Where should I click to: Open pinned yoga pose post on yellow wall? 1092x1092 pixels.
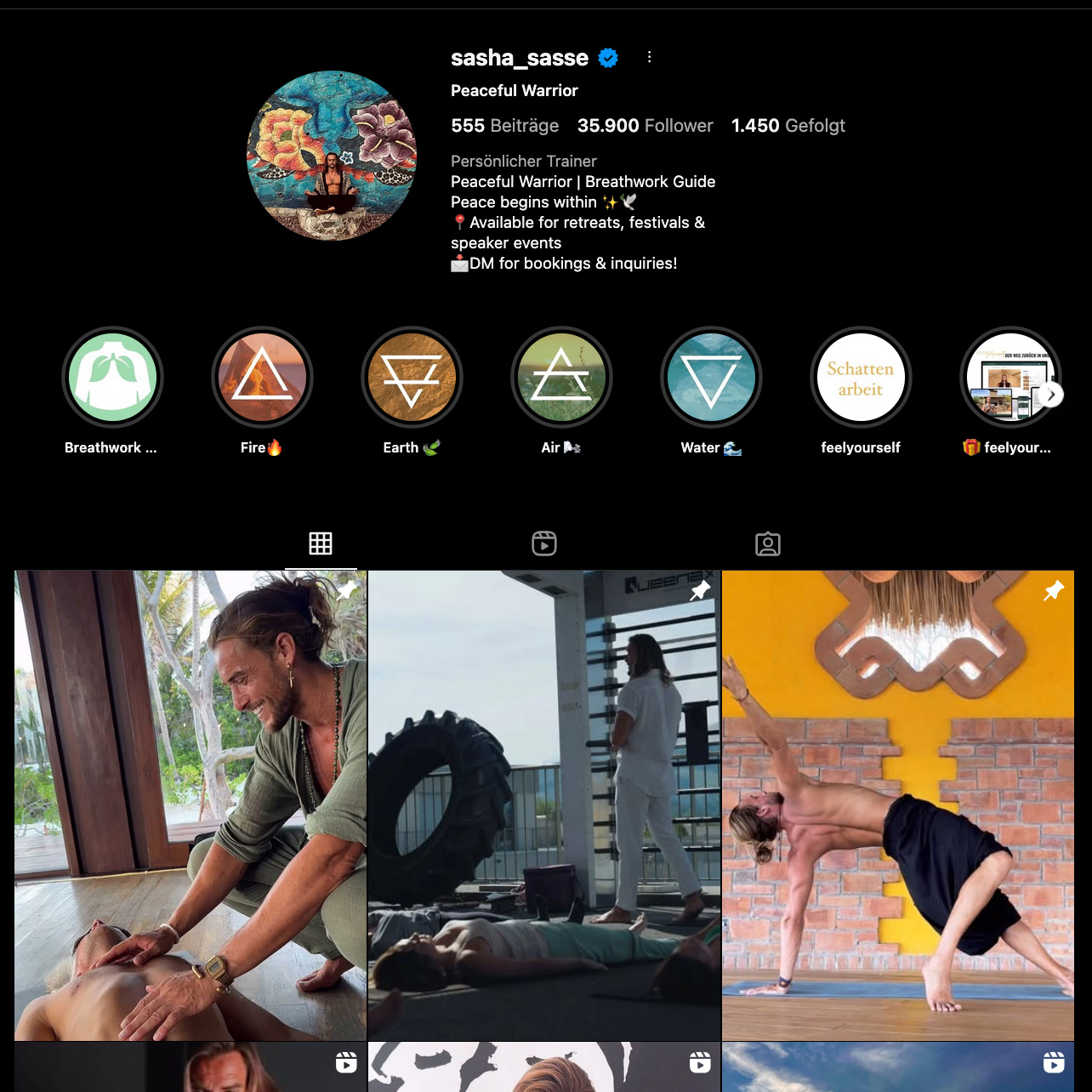(898, 805)
